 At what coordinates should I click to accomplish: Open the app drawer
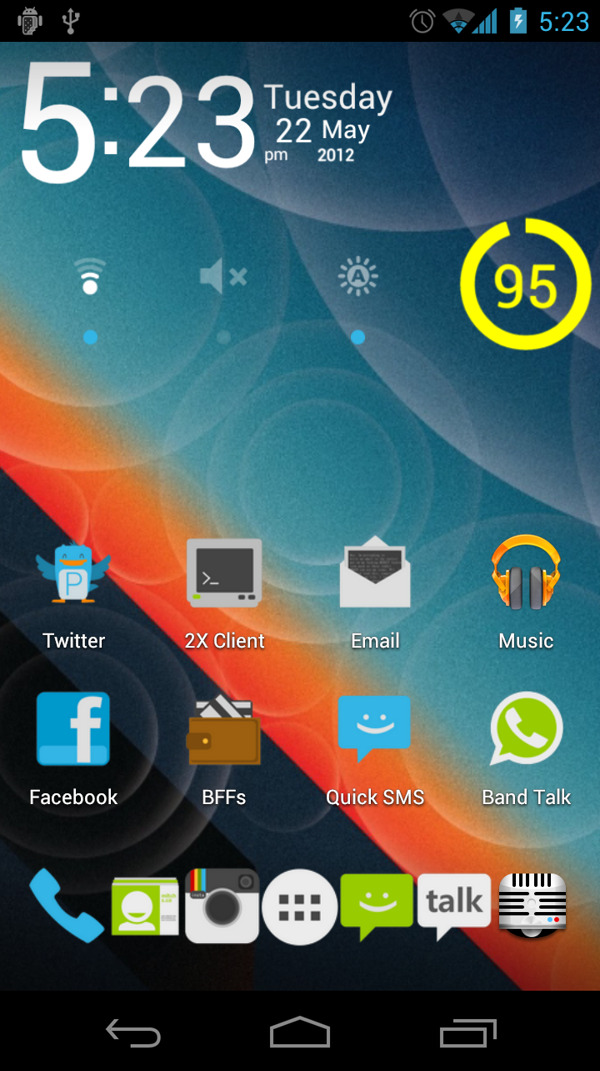click(299, 907)
